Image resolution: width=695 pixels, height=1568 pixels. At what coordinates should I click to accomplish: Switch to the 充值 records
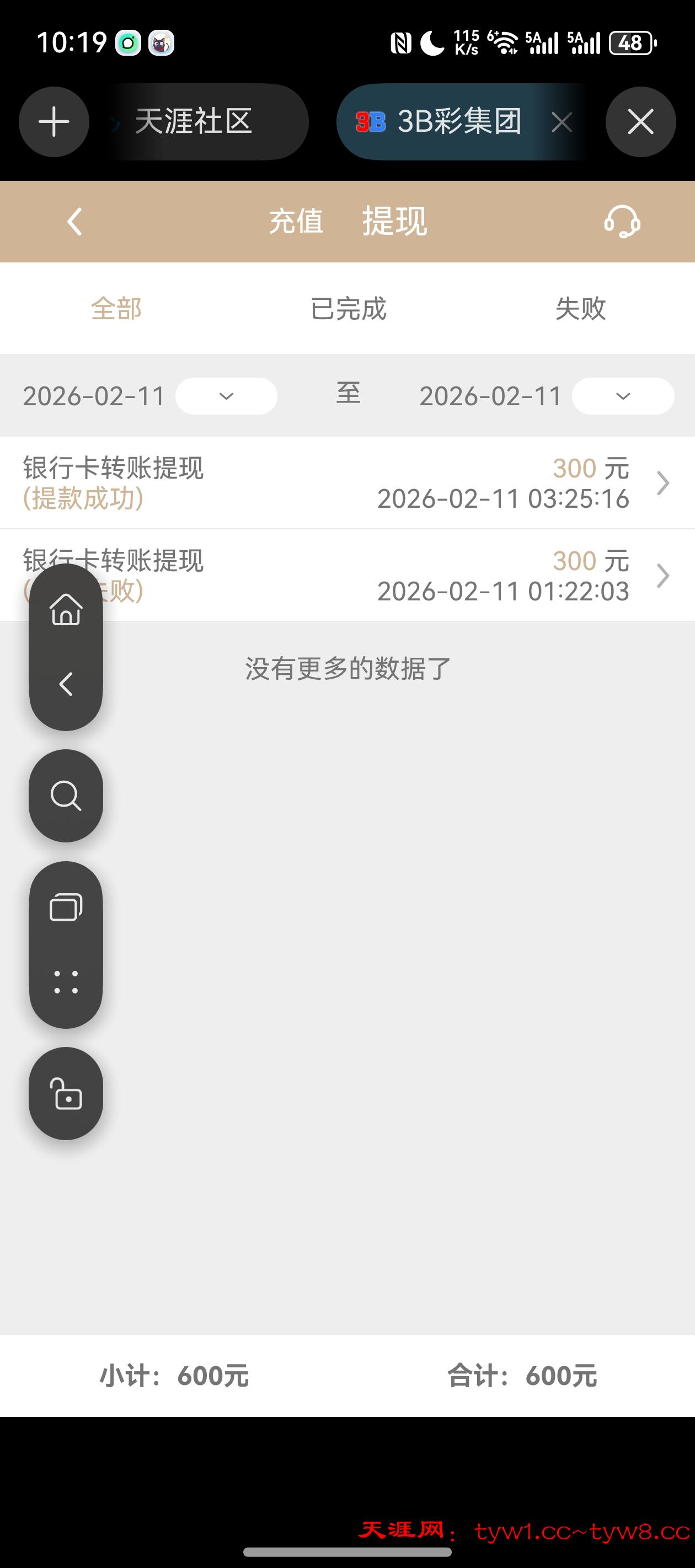296,222
